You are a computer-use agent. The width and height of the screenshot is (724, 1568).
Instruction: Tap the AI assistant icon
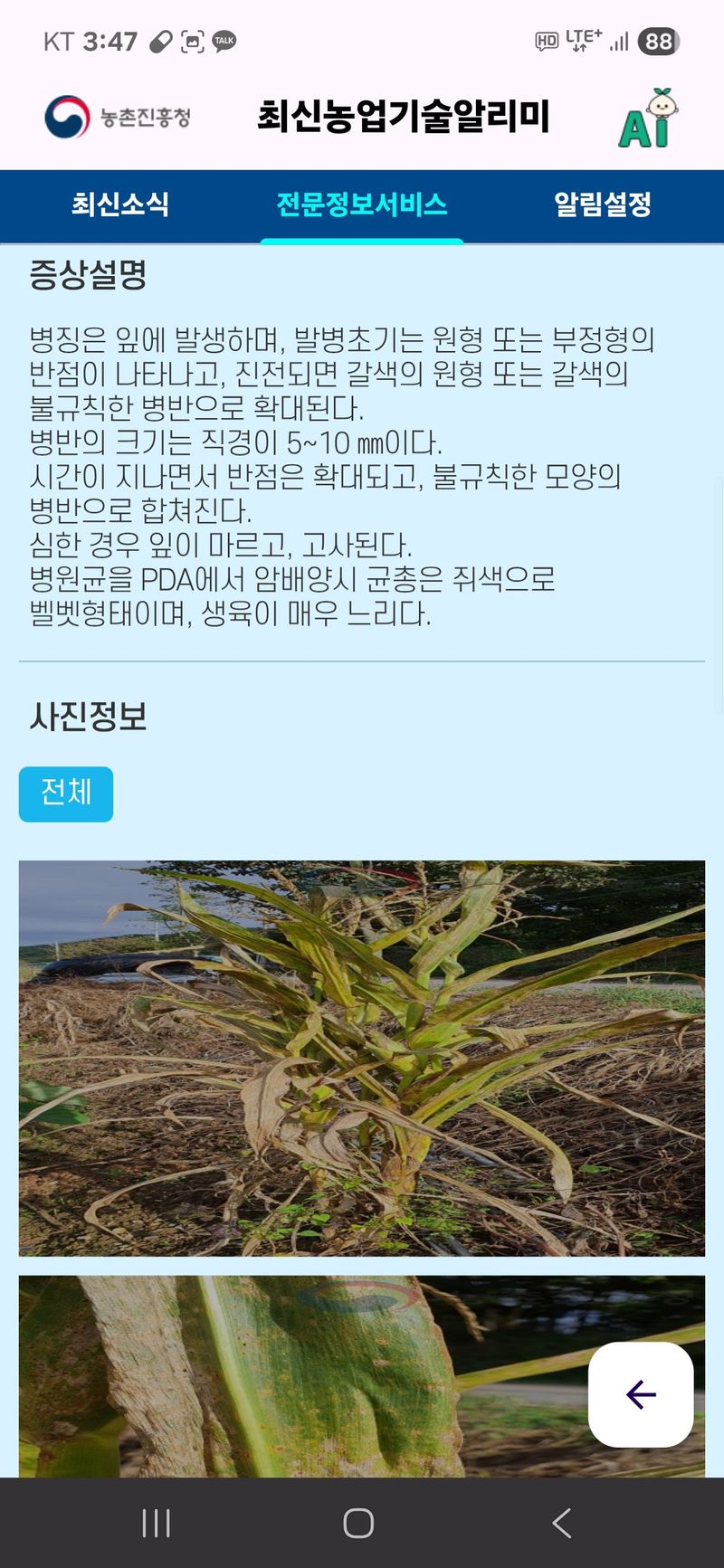(x=648, y=119)
